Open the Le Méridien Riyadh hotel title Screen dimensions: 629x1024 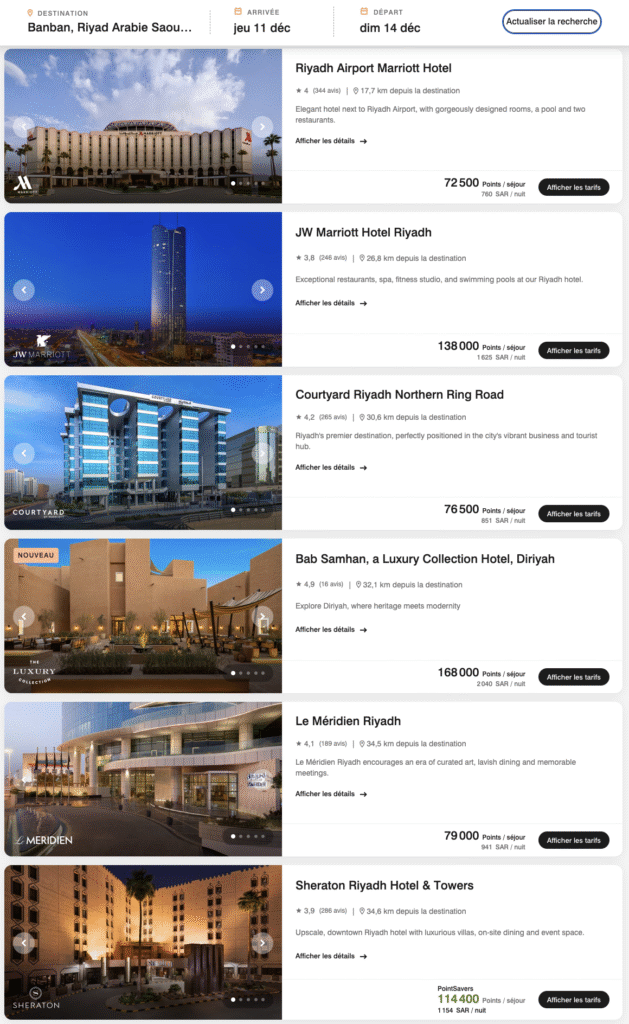coord(348,721)
